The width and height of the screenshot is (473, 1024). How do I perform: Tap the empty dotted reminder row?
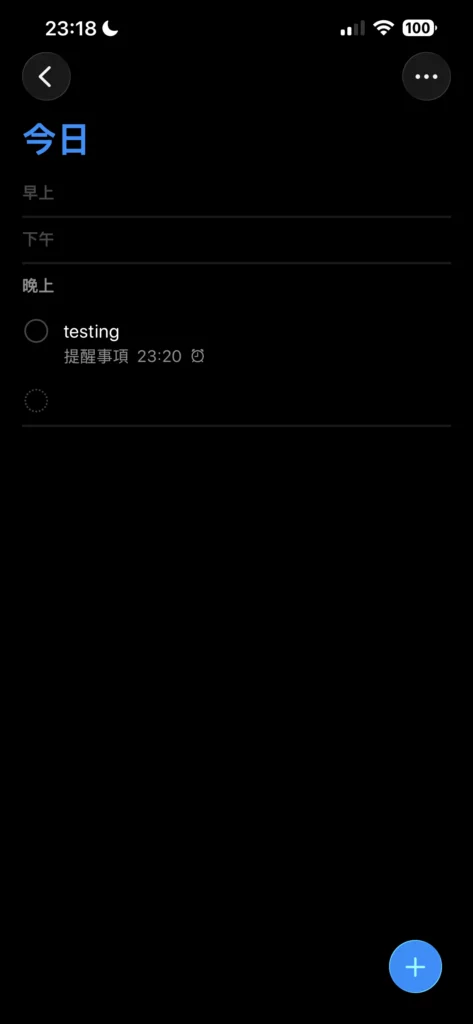236,400
